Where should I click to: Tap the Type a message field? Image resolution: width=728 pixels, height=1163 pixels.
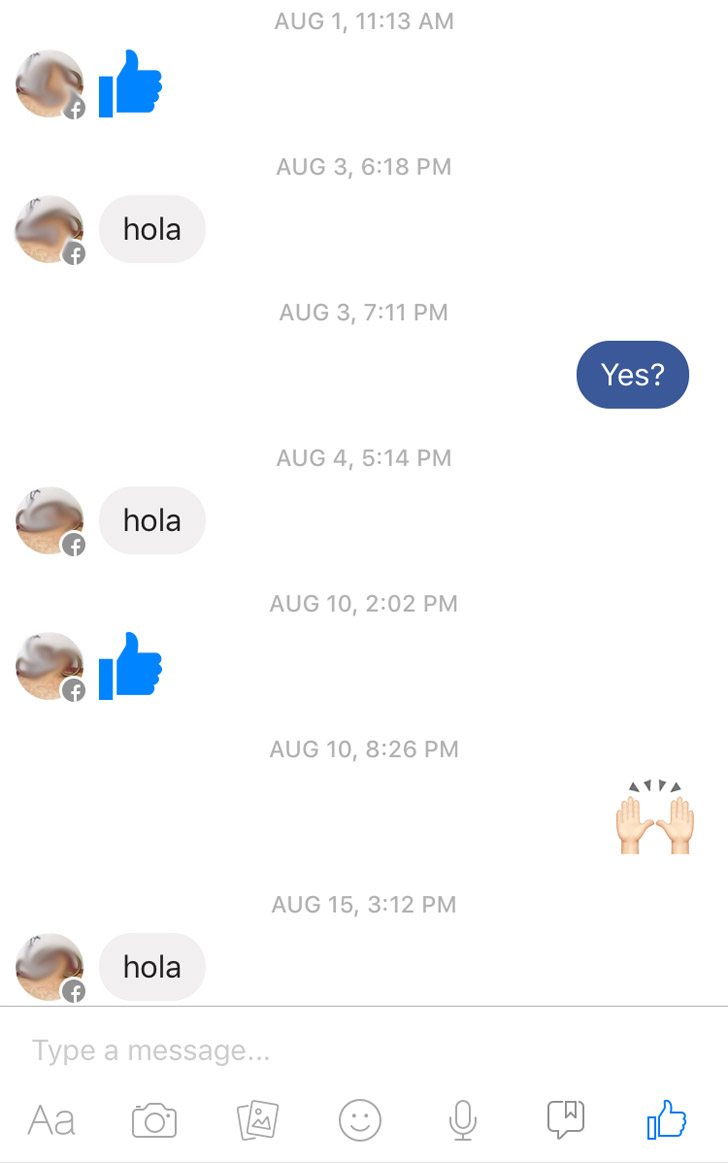point(300,1050)
